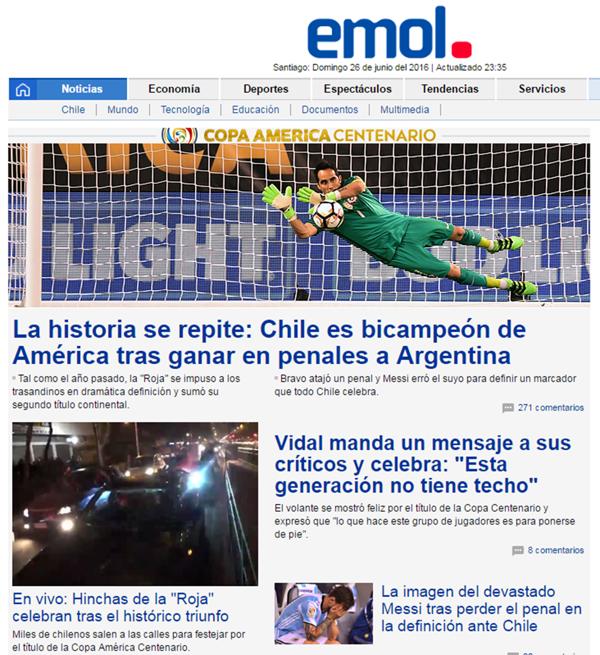Viewport: 600px width, 655px height.
Task: Open the live fans celebration video thumbnail
Action: (135, 504)
